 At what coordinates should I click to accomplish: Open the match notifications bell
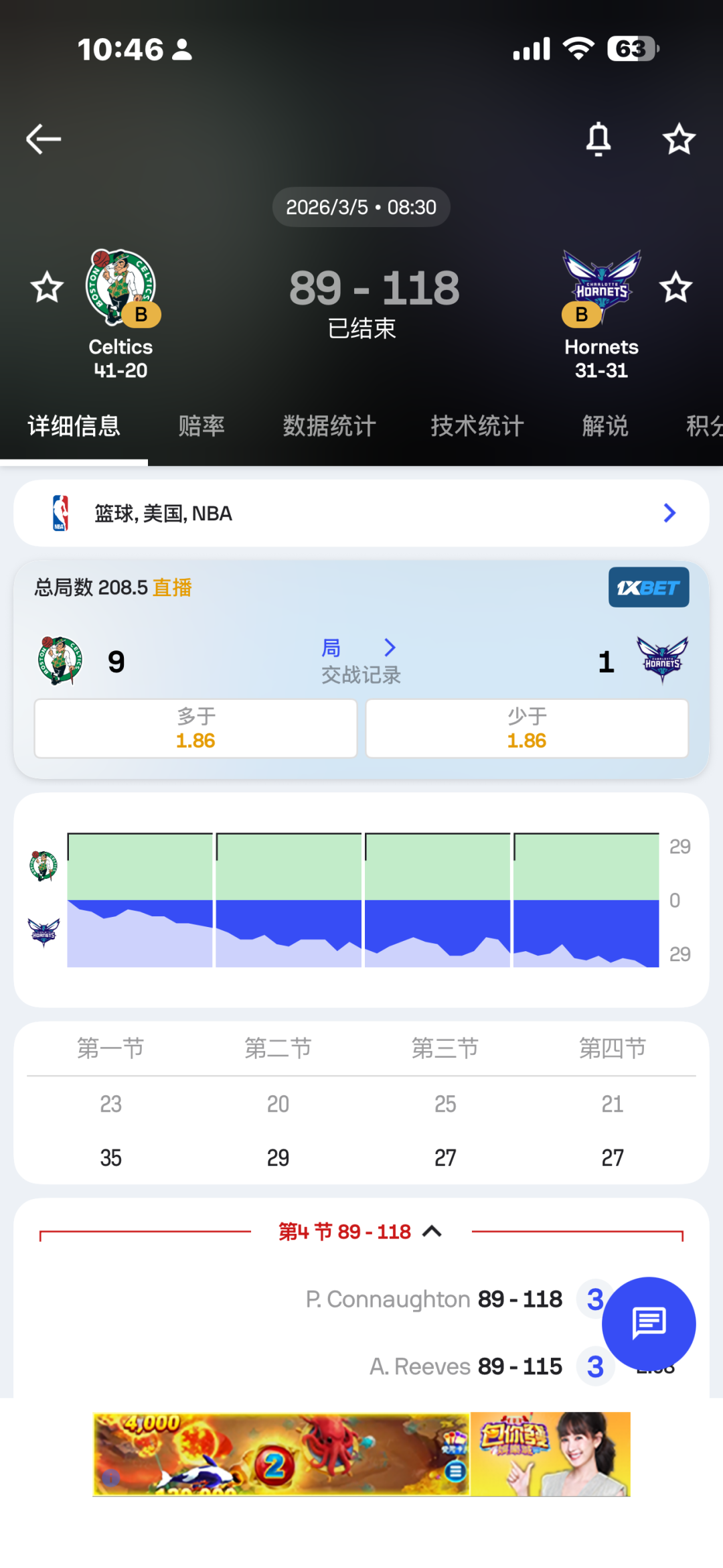coord(598,139)
